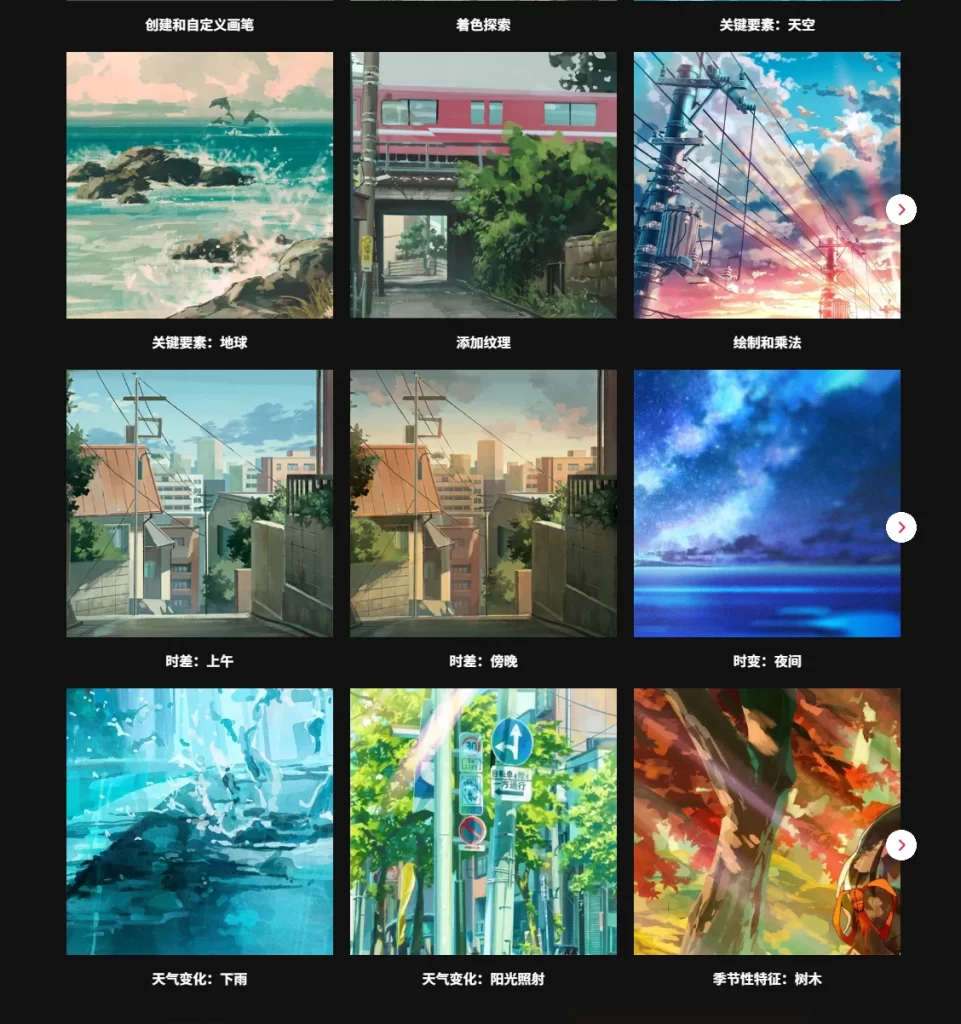This screenshot has width=961, height=1024.
Task: Open the 季节性特征：树木 autumn foliage thumbnail
Action: tap(766, 821)
